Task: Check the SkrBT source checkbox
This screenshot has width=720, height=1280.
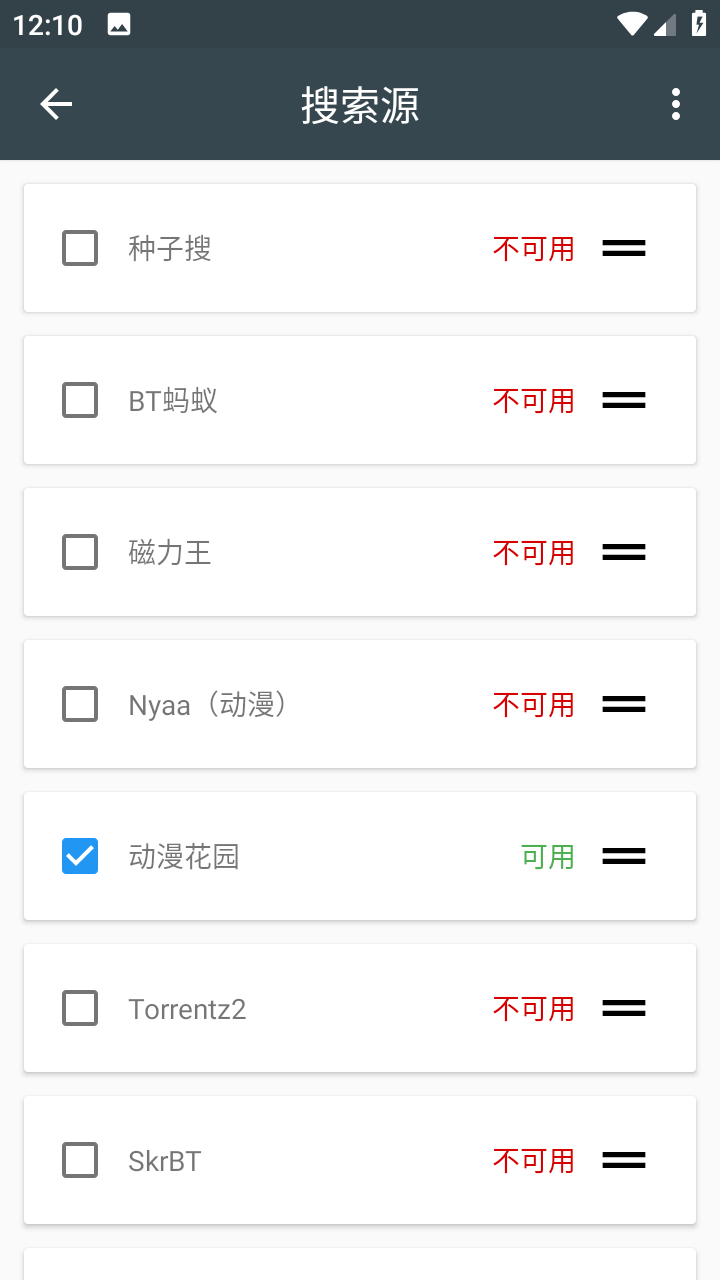Action: (80, 1160)
